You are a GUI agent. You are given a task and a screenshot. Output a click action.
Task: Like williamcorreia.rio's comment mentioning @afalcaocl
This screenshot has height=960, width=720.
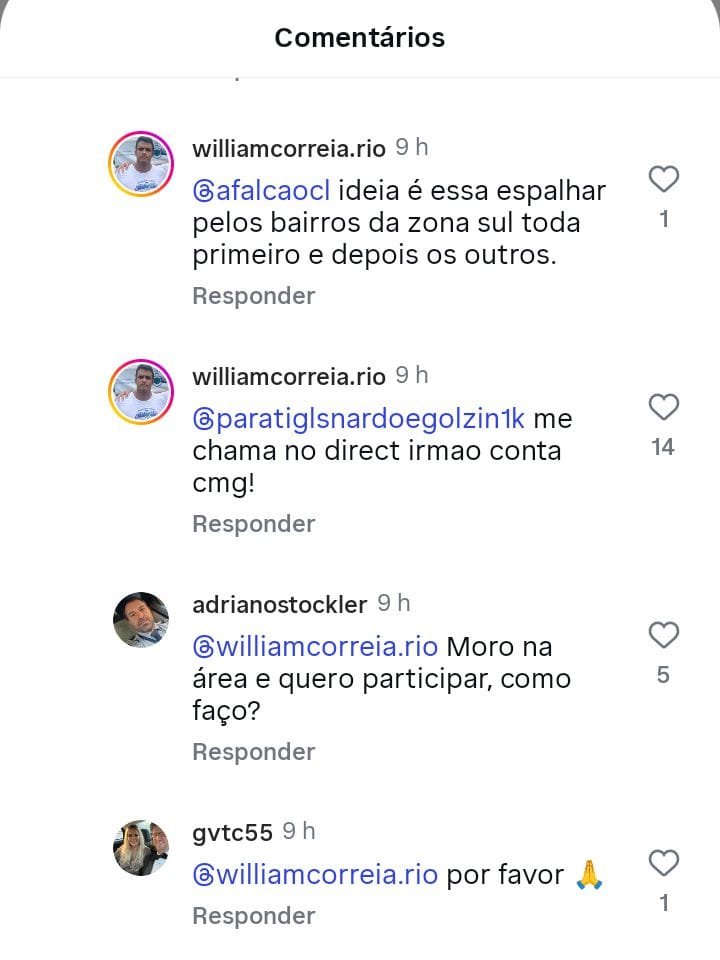664,180
